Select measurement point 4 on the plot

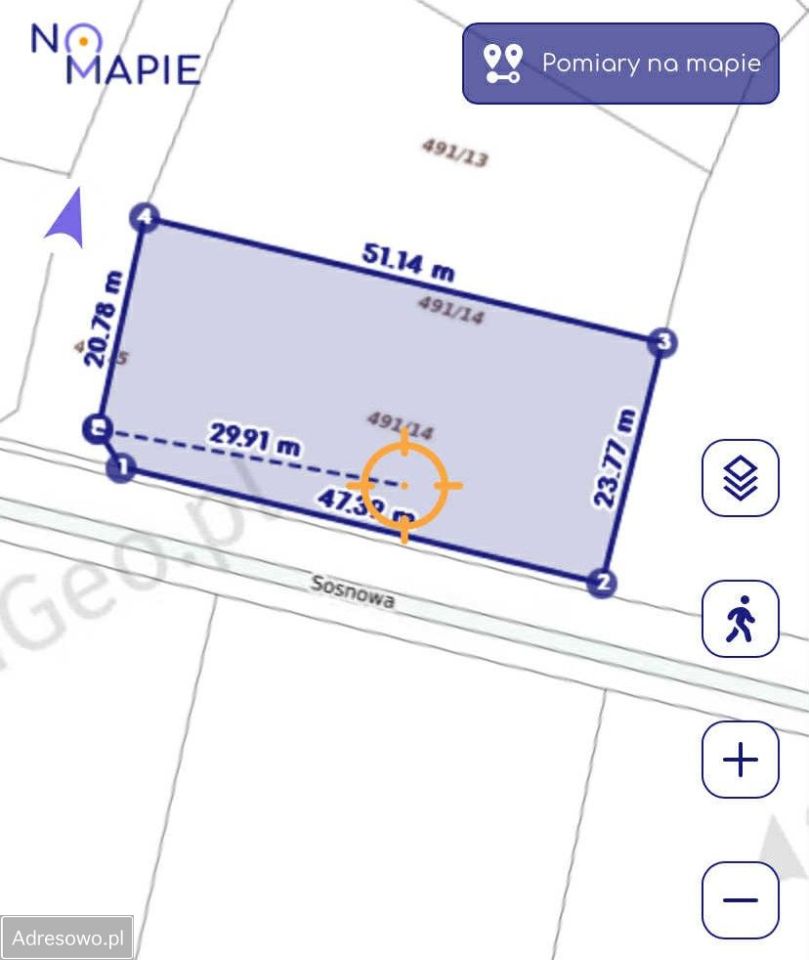pos(146,217)
